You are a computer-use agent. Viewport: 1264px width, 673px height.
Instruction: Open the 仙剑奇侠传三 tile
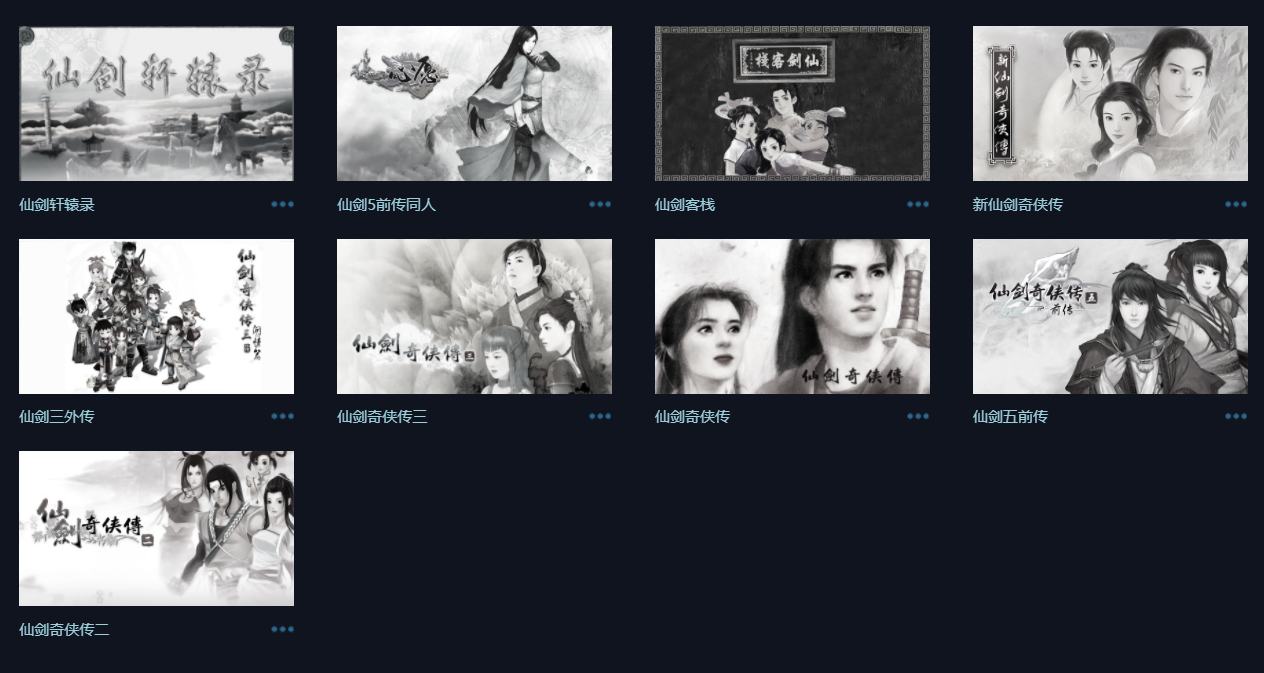tap(474, 316)
